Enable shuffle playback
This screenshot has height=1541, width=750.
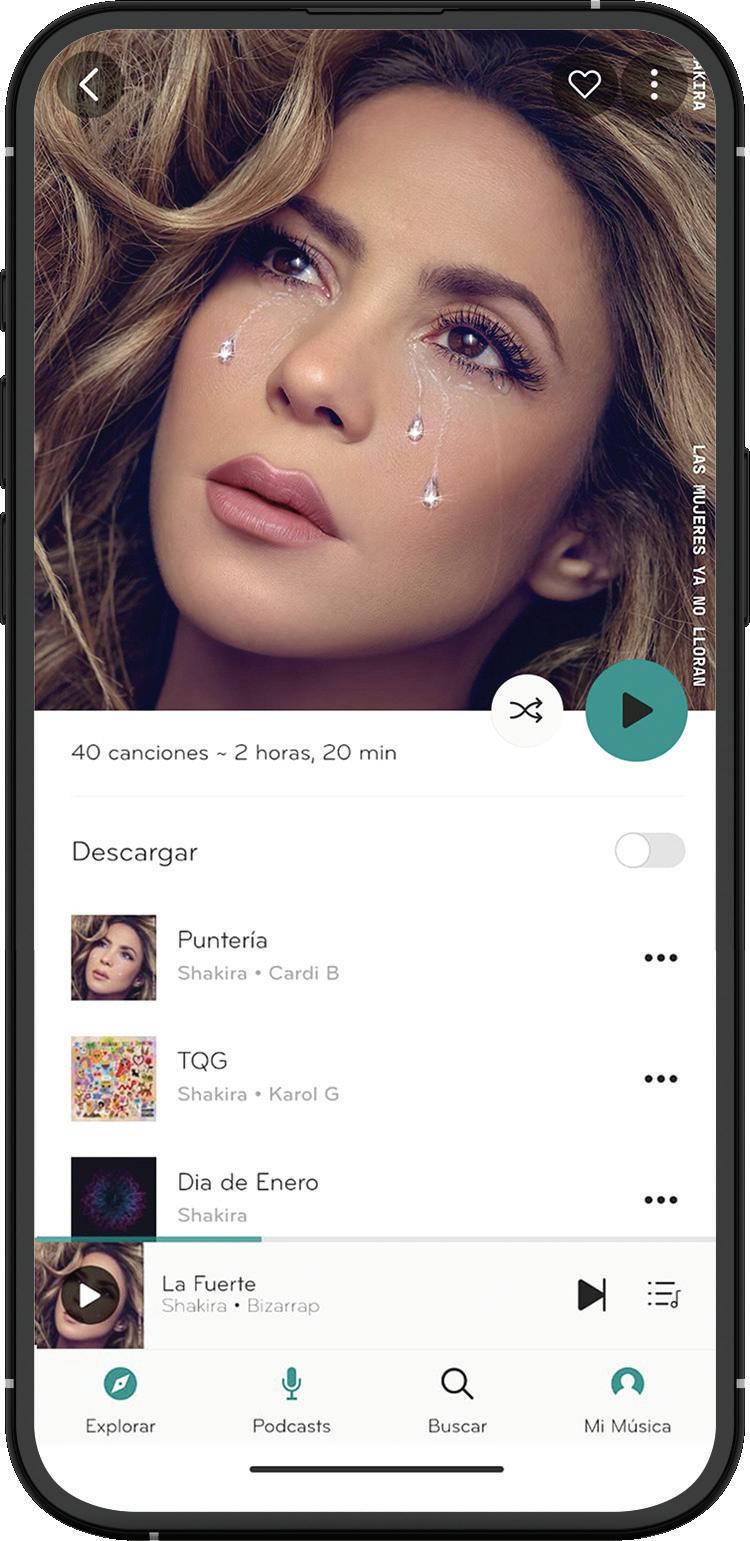(526, 711)
